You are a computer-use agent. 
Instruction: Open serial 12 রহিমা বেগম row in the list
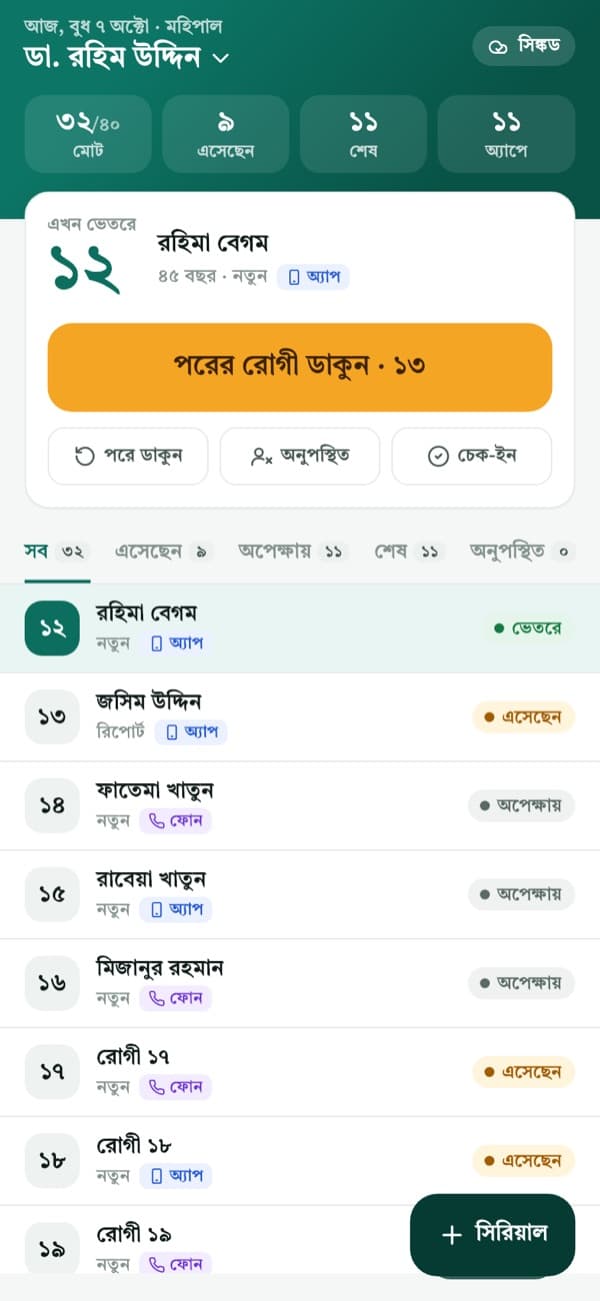click(300, 628)
